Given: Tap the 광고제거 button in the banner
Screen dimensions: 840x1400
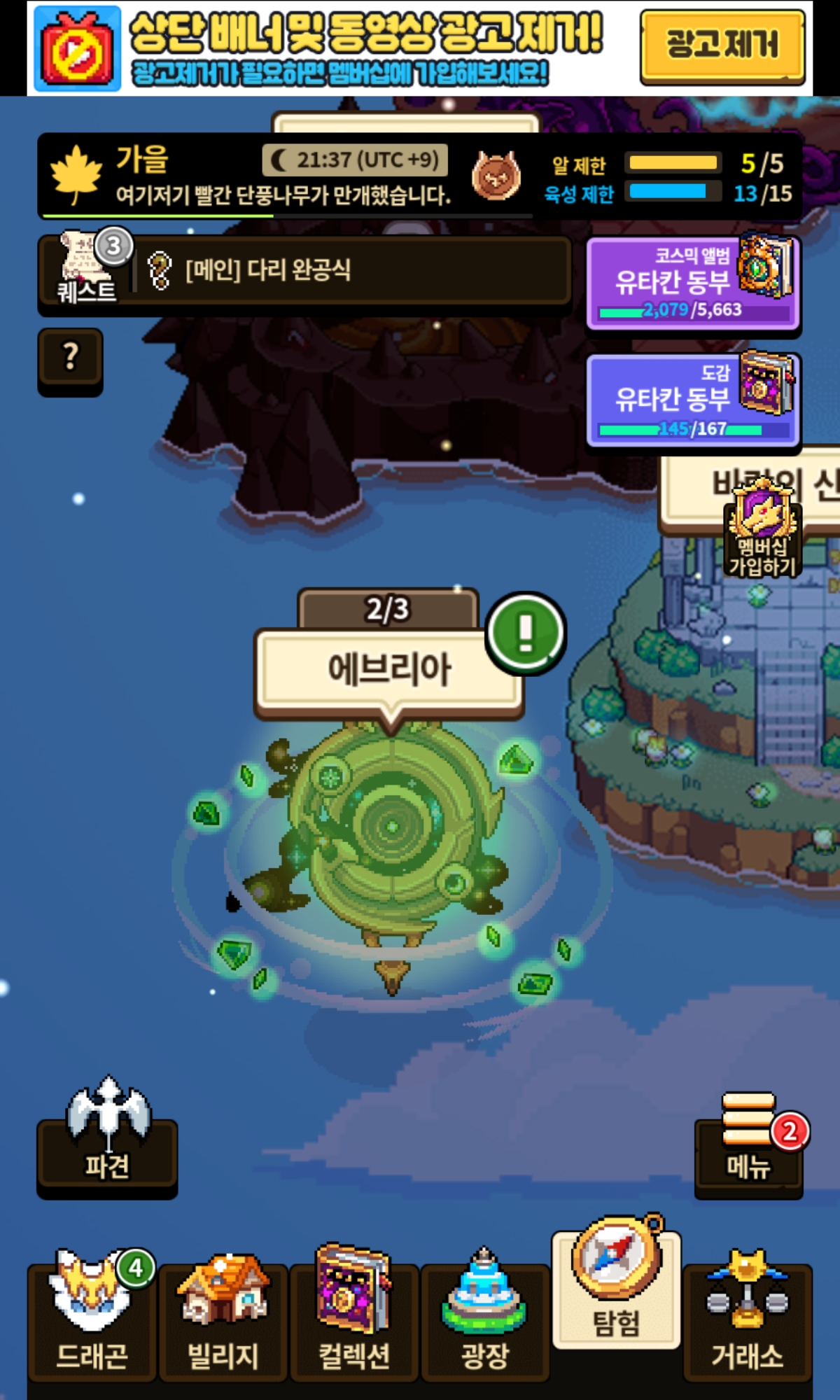Looking at the screenshot, I should point(722,47).
